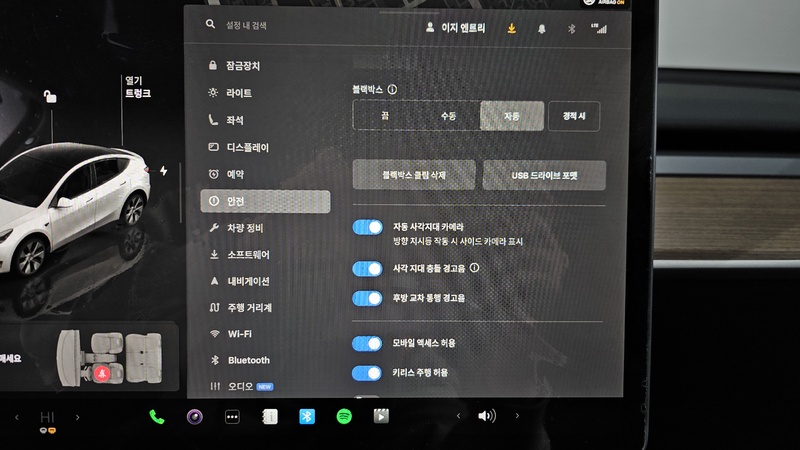Launch Spotify from the bottom dock
The width and height of the screenshot is (800, 450).
[344, 416]
